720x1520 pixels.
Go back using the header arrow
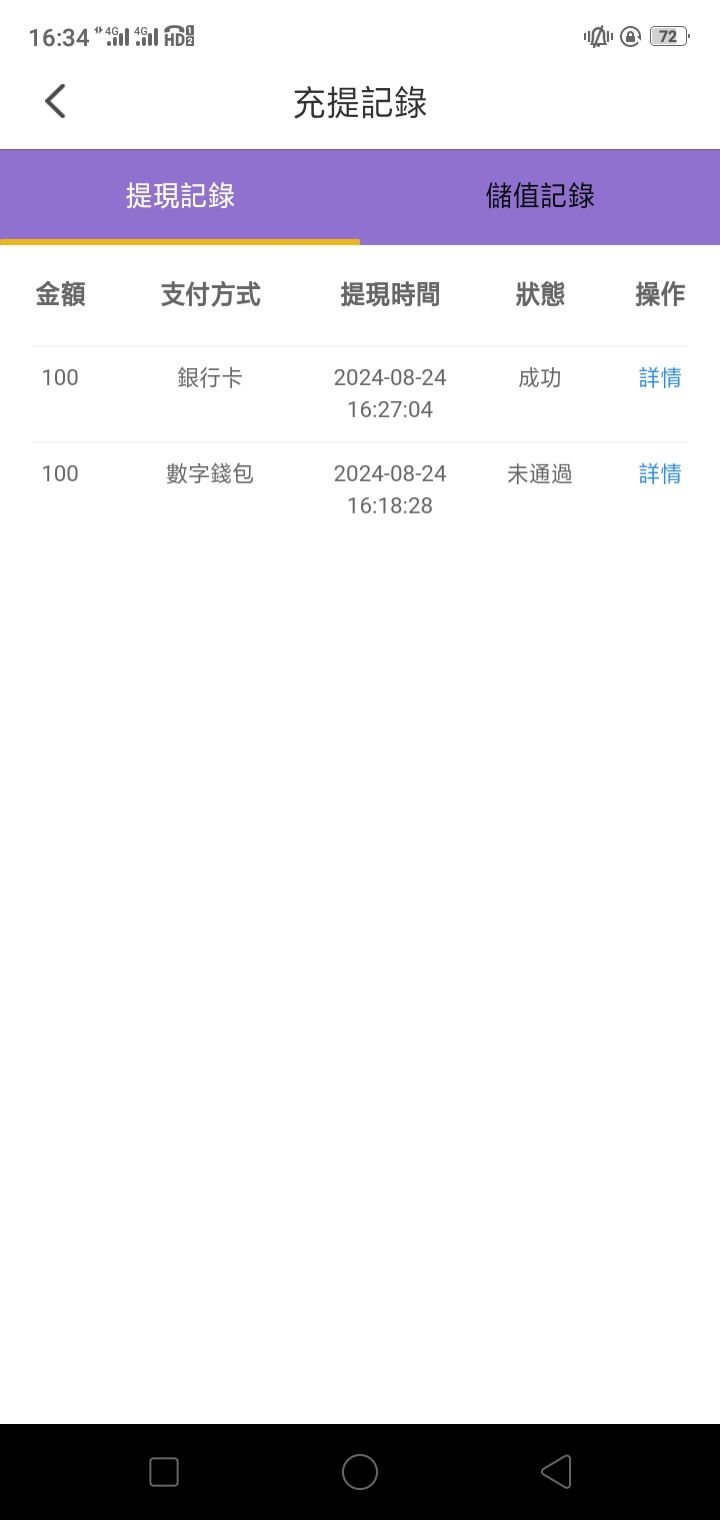click(56, 101)
